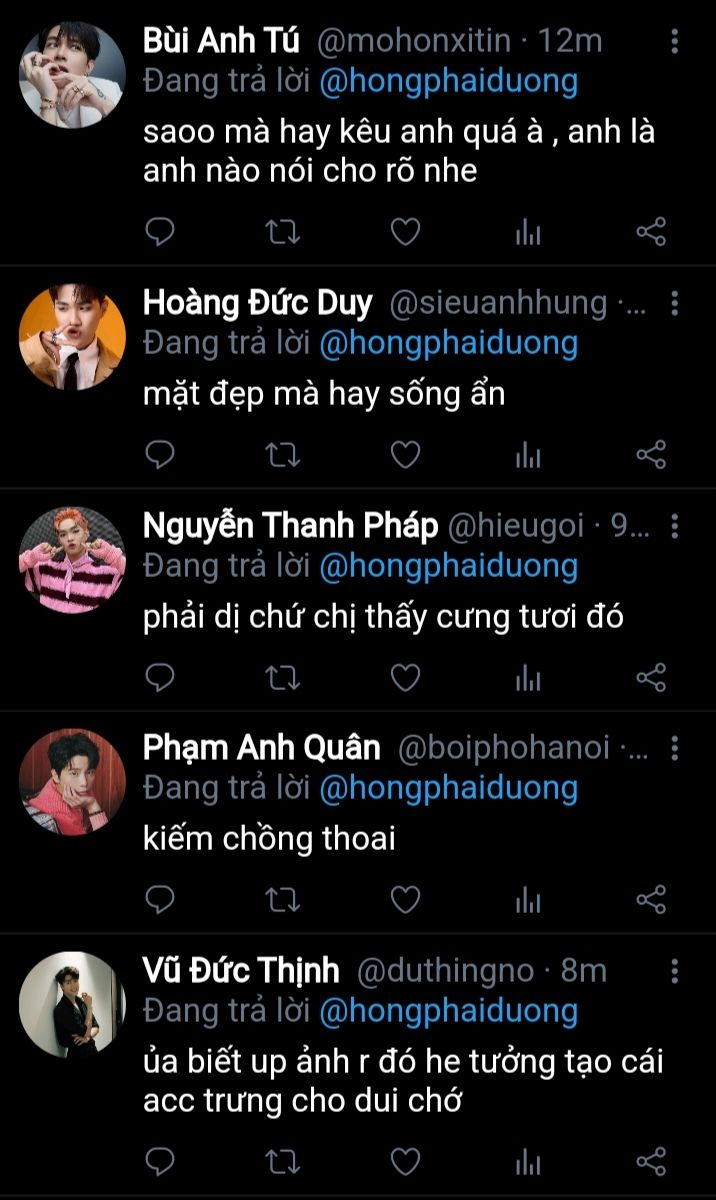Screen dimensions: 716x1200
Task: Like Bùi Anh Tú's reply
Action: (x=404, y=234)
